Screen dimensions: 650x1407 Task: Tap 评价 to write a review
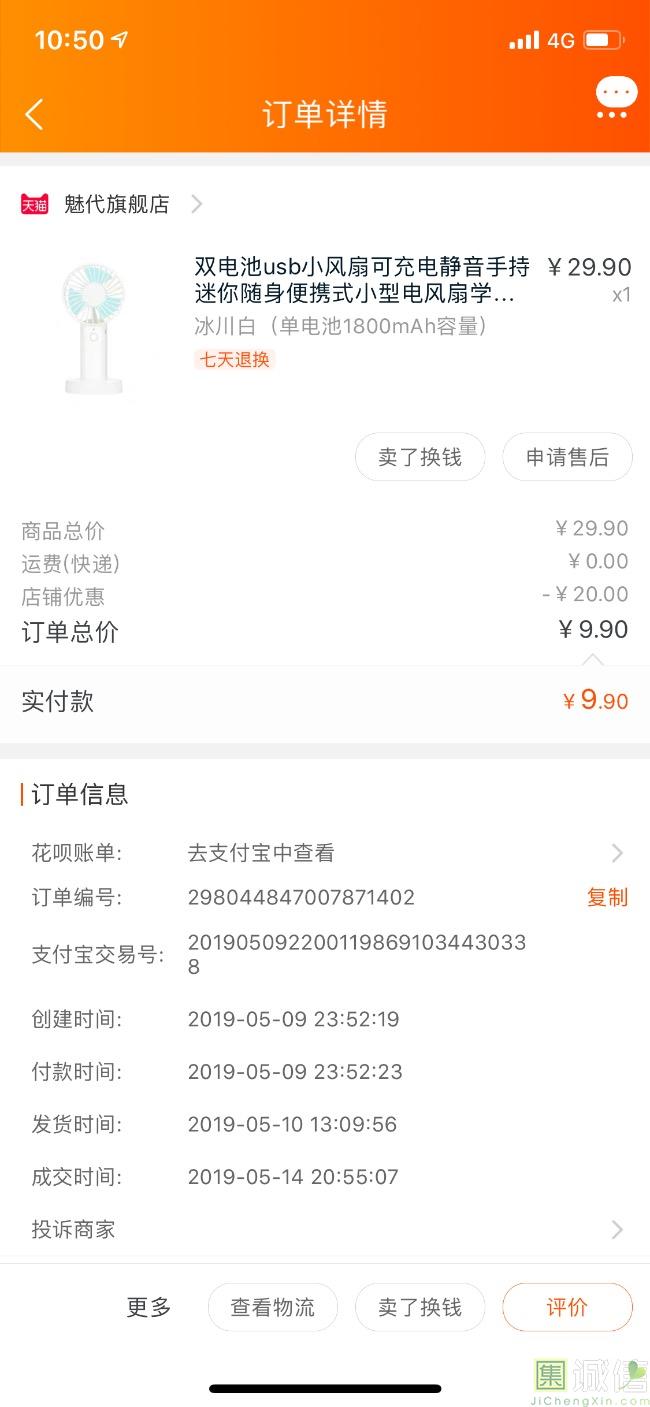pos(567,1307)
